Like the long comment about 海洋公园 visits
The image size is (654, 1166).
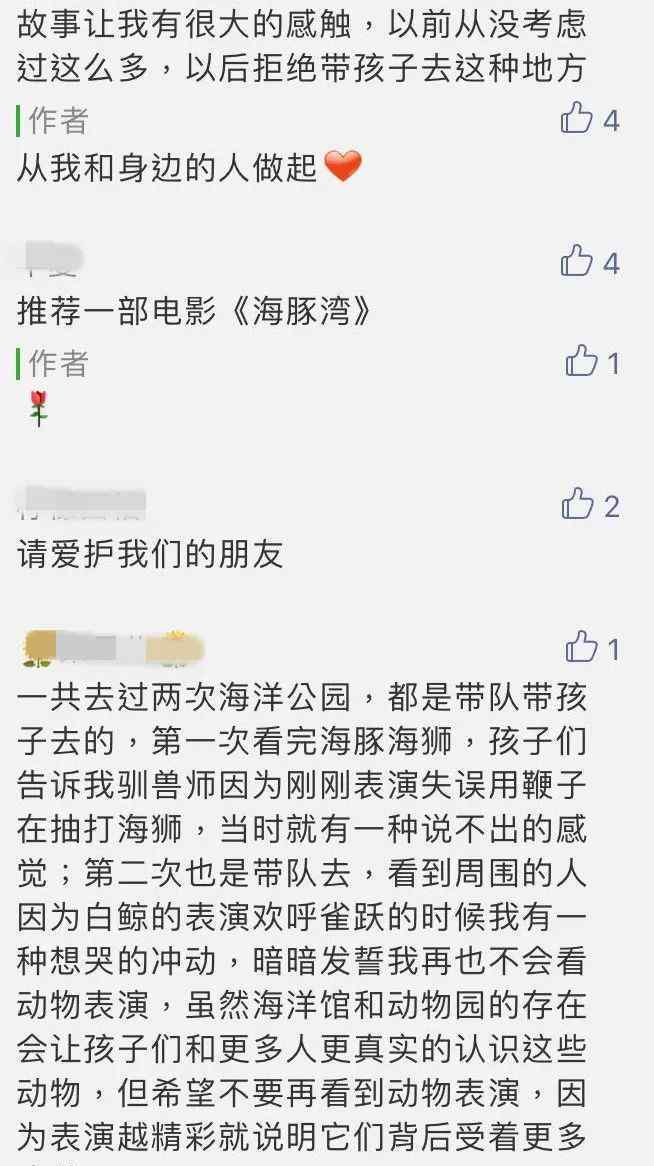[x=581, y=647]
